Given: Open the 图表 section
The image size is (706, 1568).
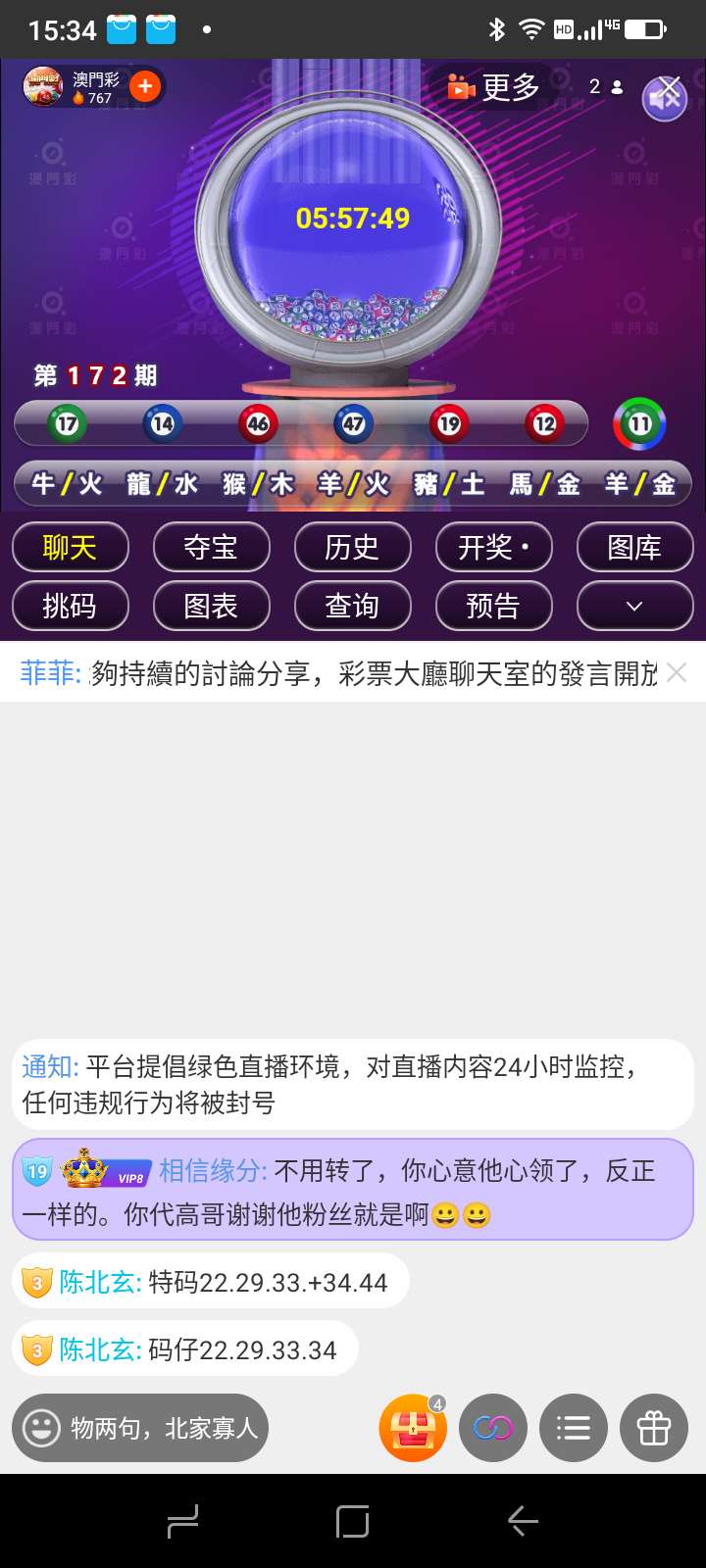Looking at the screenshot, I should point(211,606).
